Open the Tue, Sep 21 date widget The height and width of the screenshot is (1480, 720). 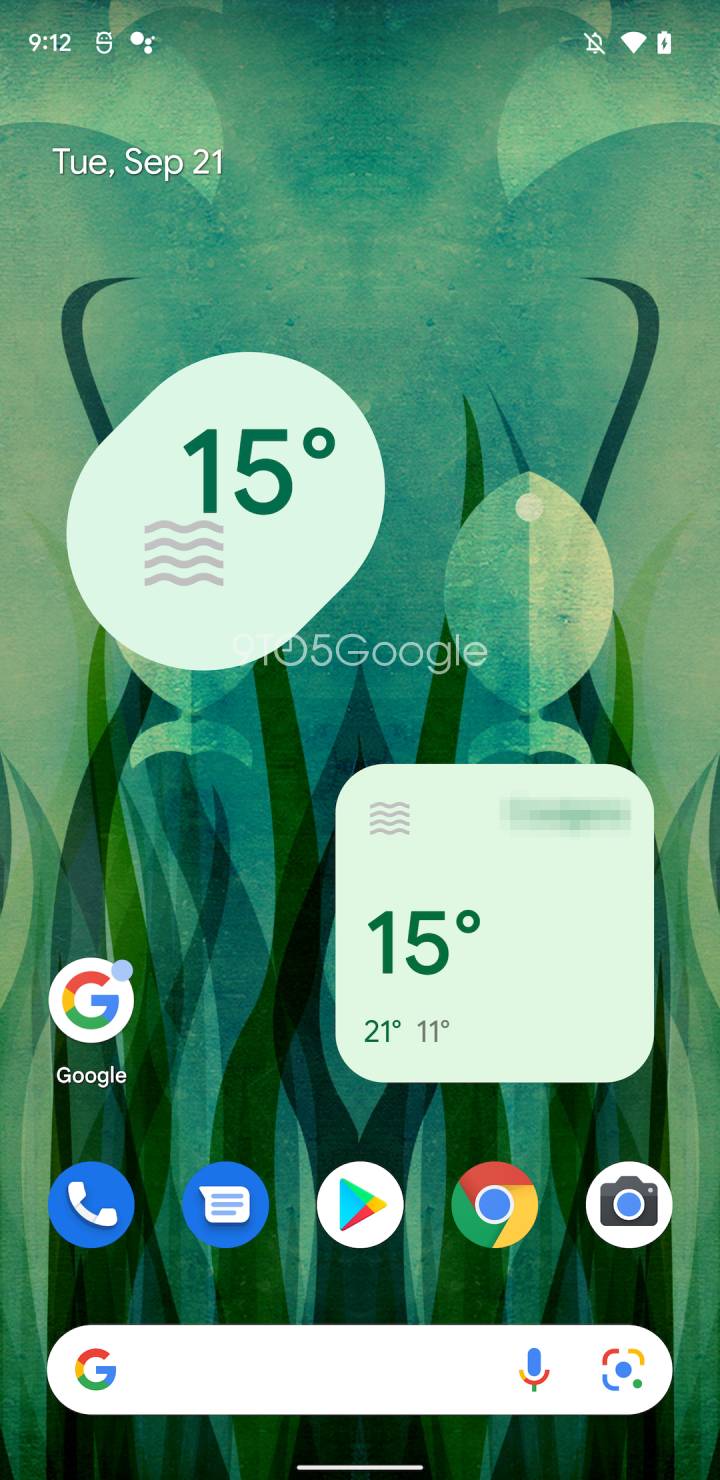(138, 162)
